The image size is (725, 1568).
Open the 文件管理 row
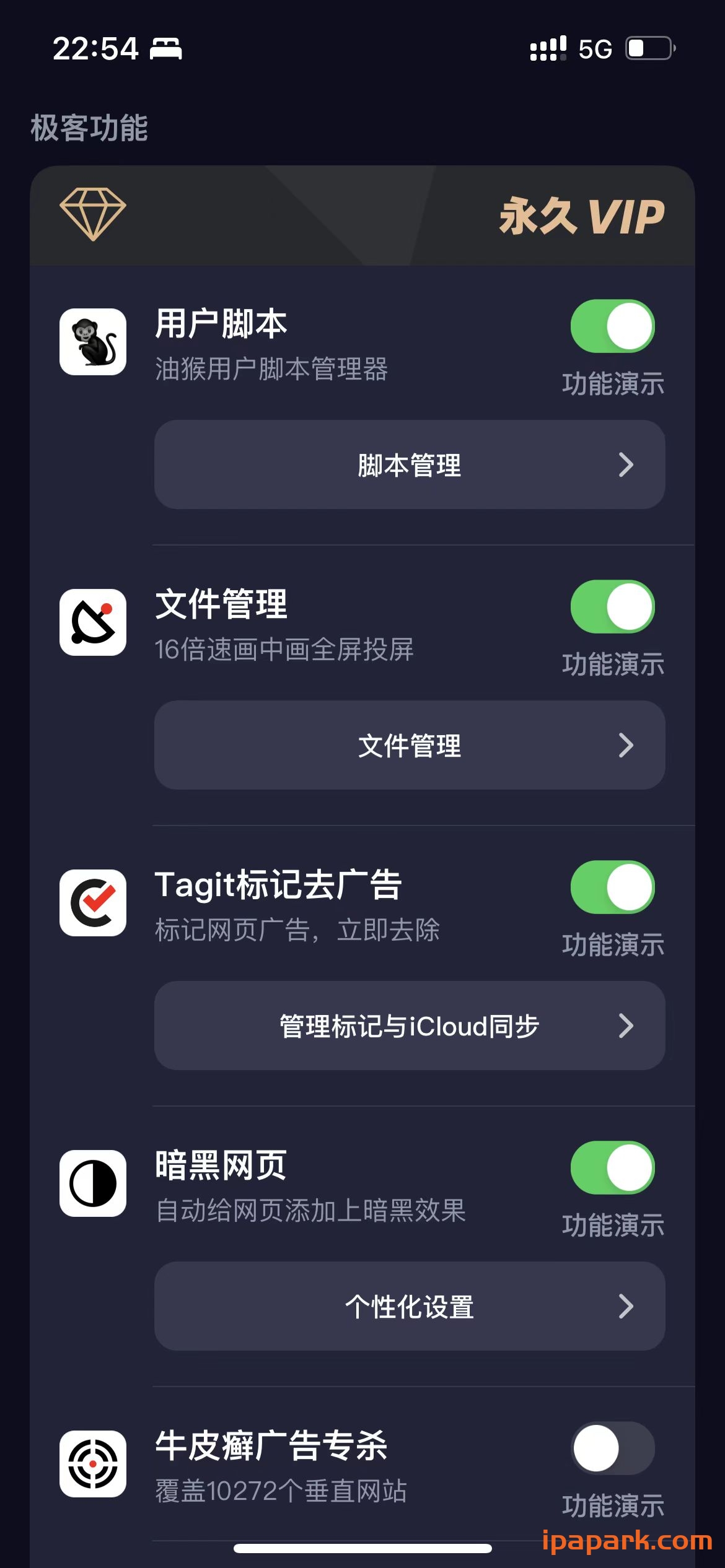coord(410,746)
